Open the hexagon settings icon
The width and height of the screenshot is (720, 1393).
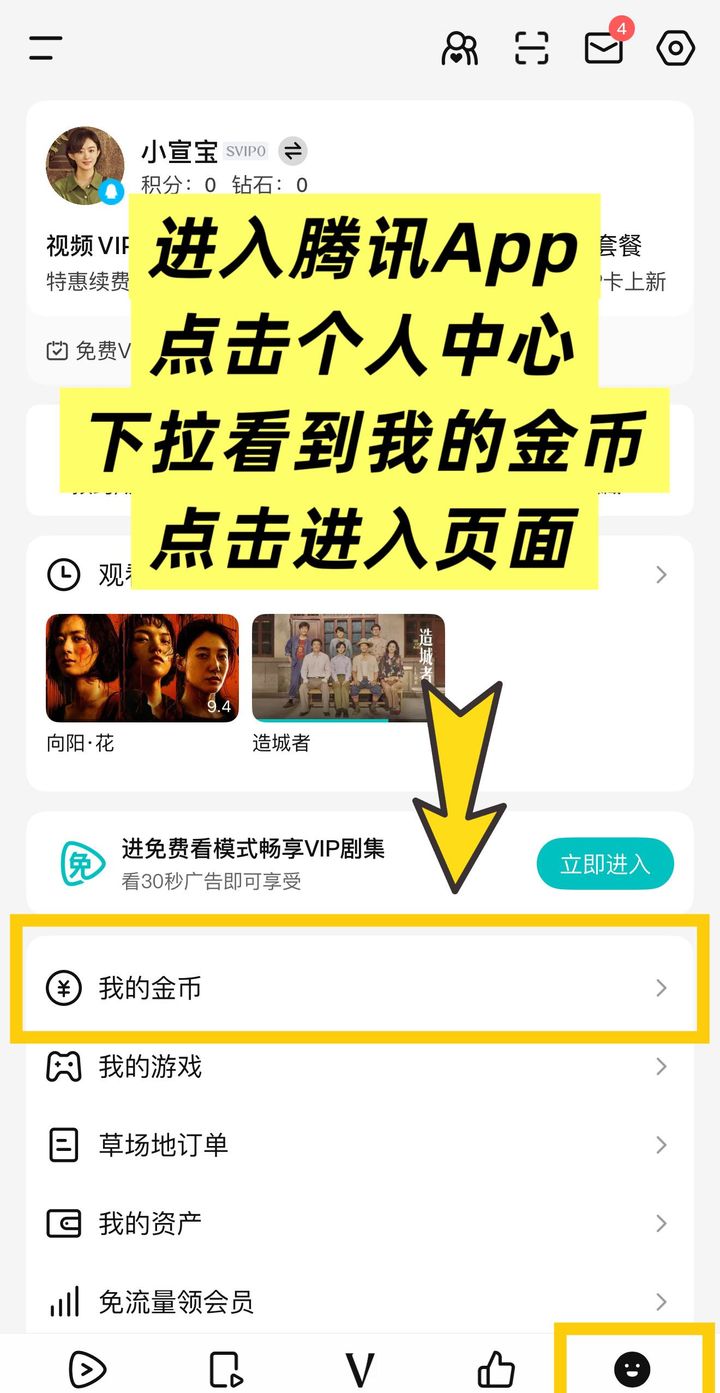(x=676, y=48)
